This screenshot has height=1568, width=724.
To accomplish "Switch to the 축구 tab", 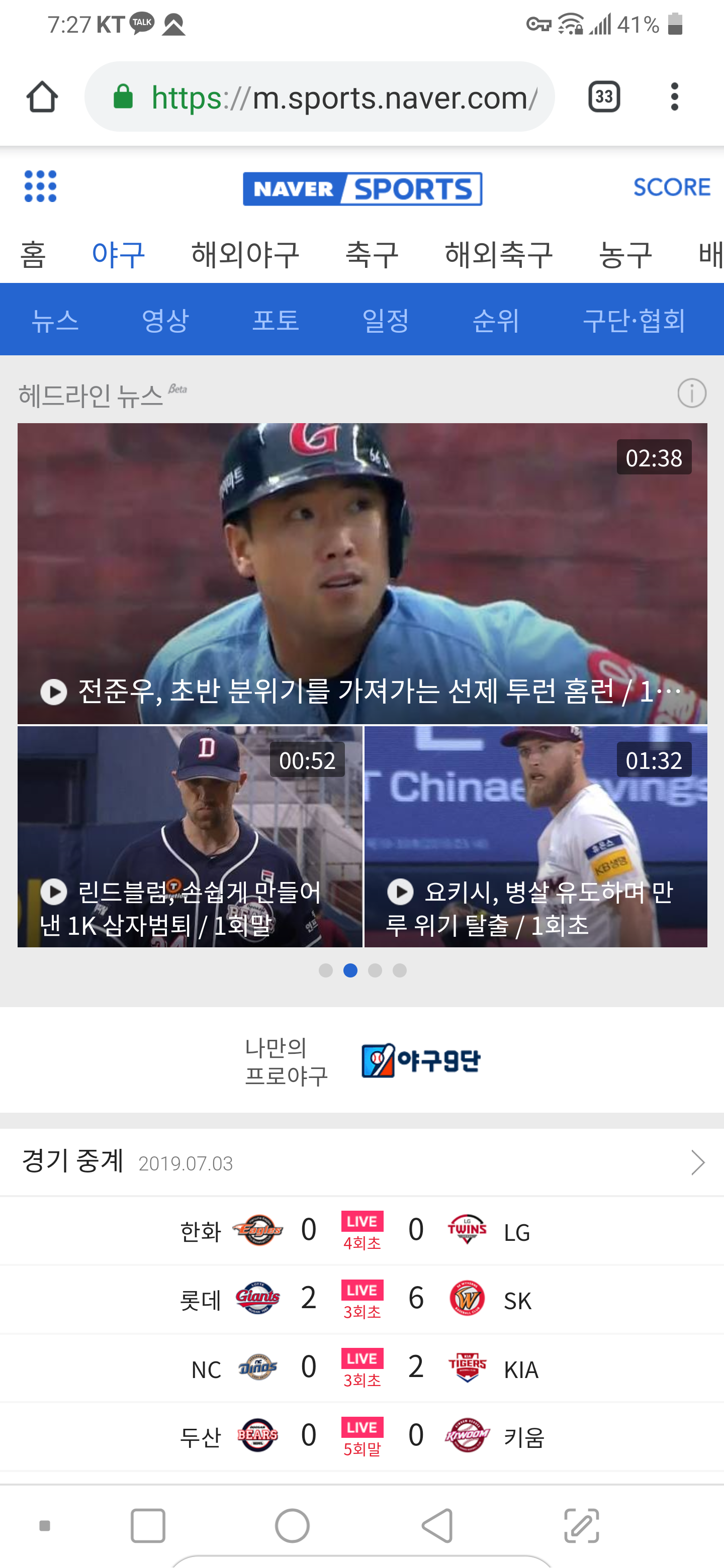I will coord(372,254).
